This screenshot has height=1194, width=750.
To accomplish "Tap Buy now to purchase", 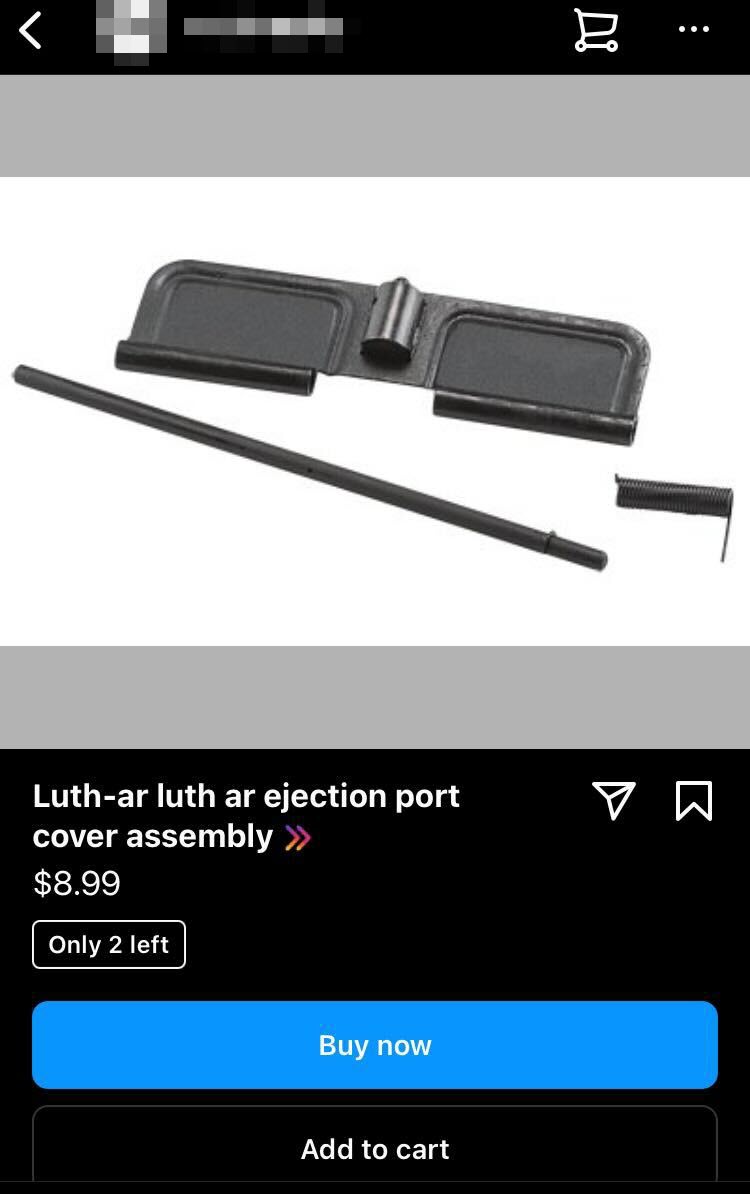I will [375, 1045].
